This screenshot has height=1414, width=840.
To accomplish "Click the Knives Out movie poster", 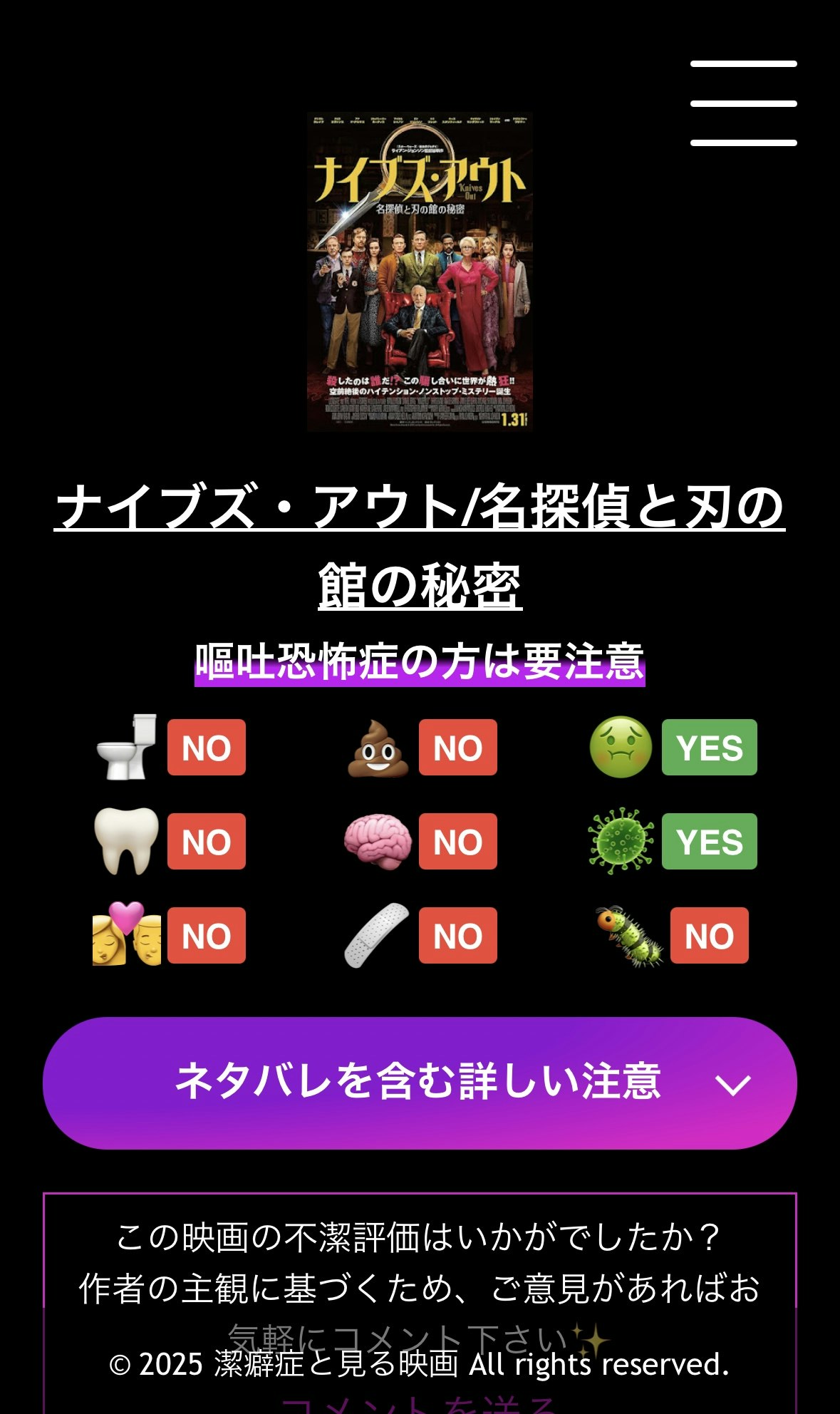I will (x=419, y=274).
